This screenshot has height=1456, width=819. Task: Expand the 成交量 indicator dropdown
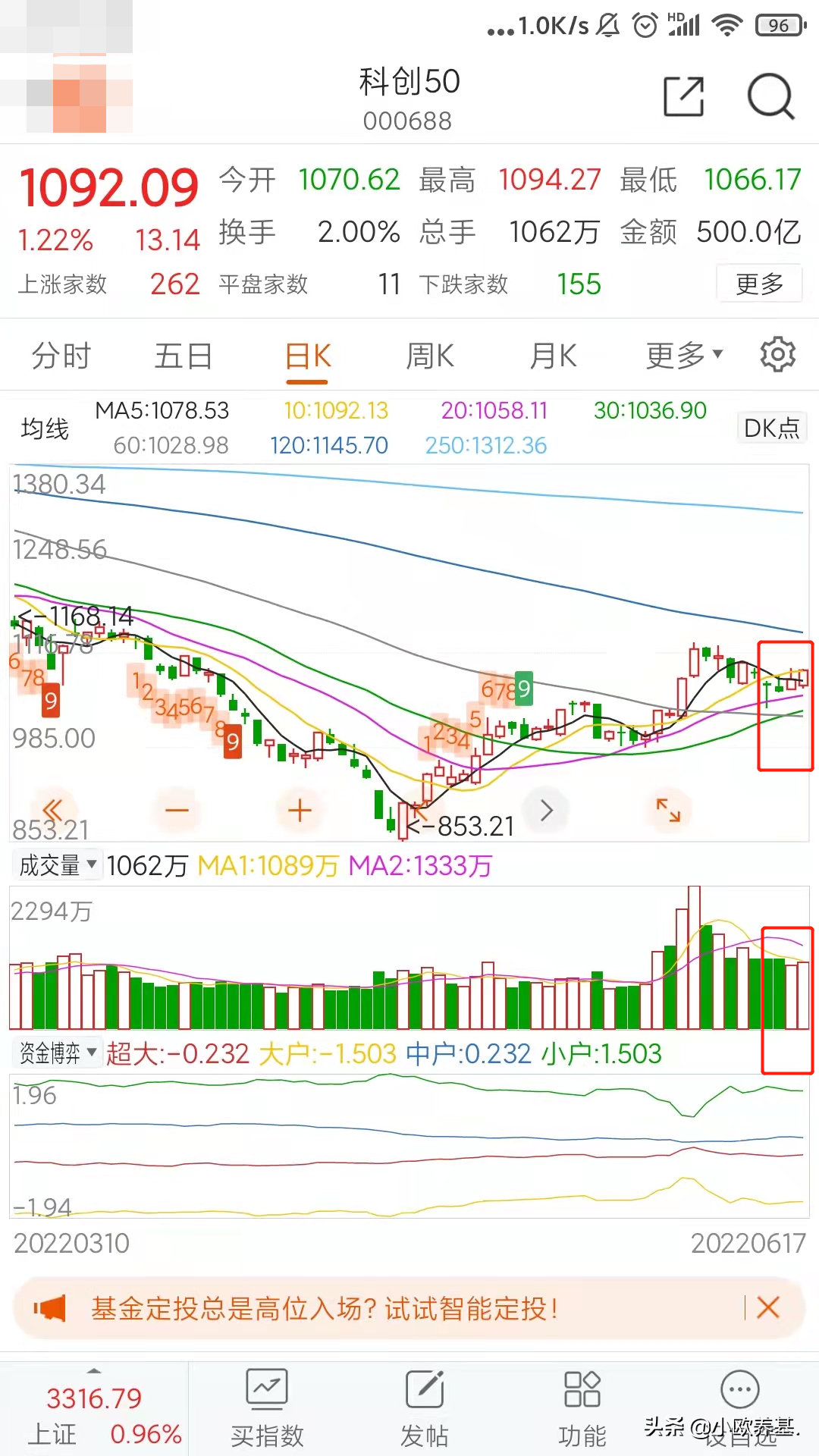click(x=56, y=864)
